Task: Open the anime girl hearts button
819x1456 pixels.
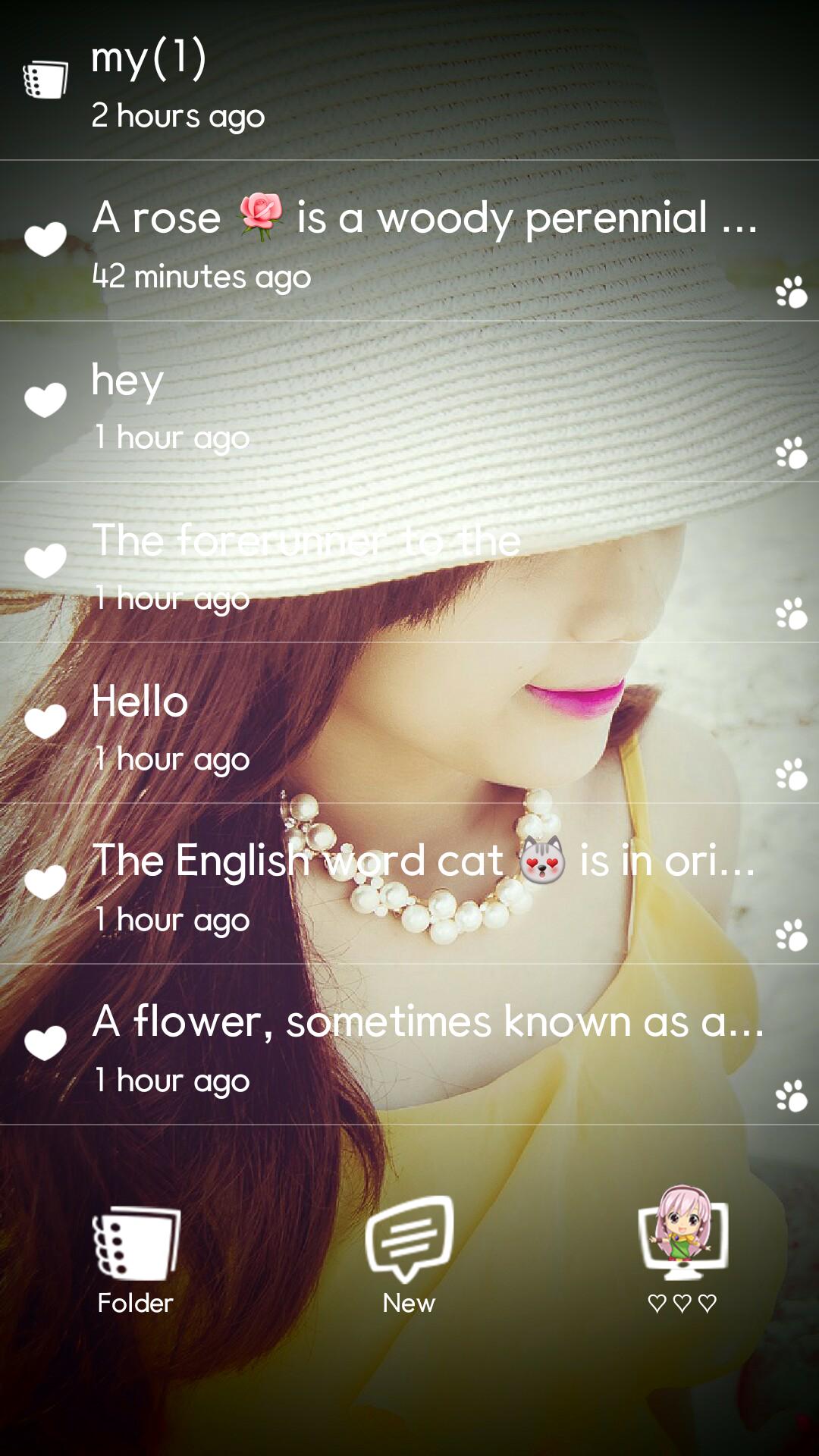Action: (682, 1251)
